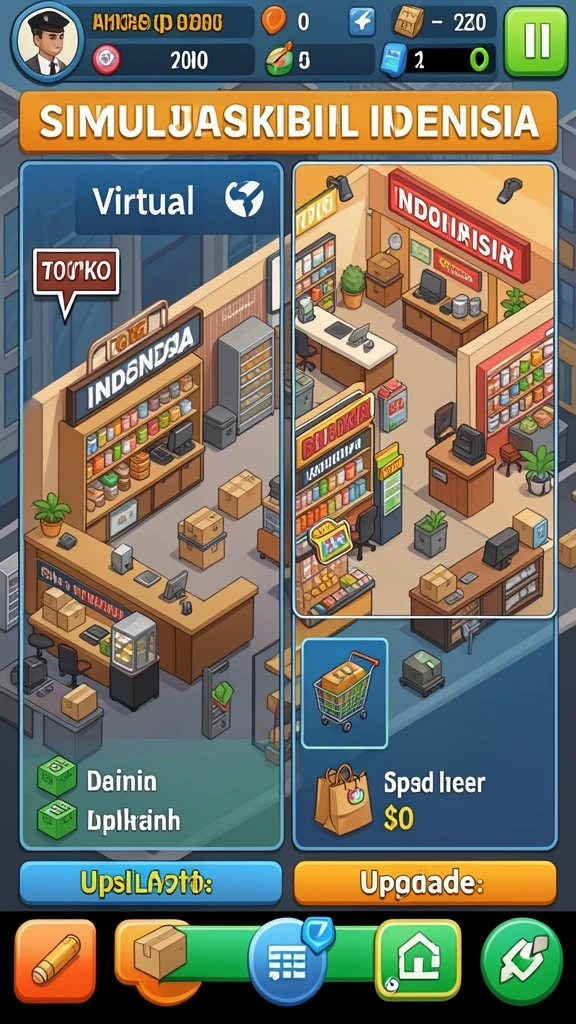Select the Virtual store panel
Viewport: 576px width, 1024px height.
click(x=152, y=506)
